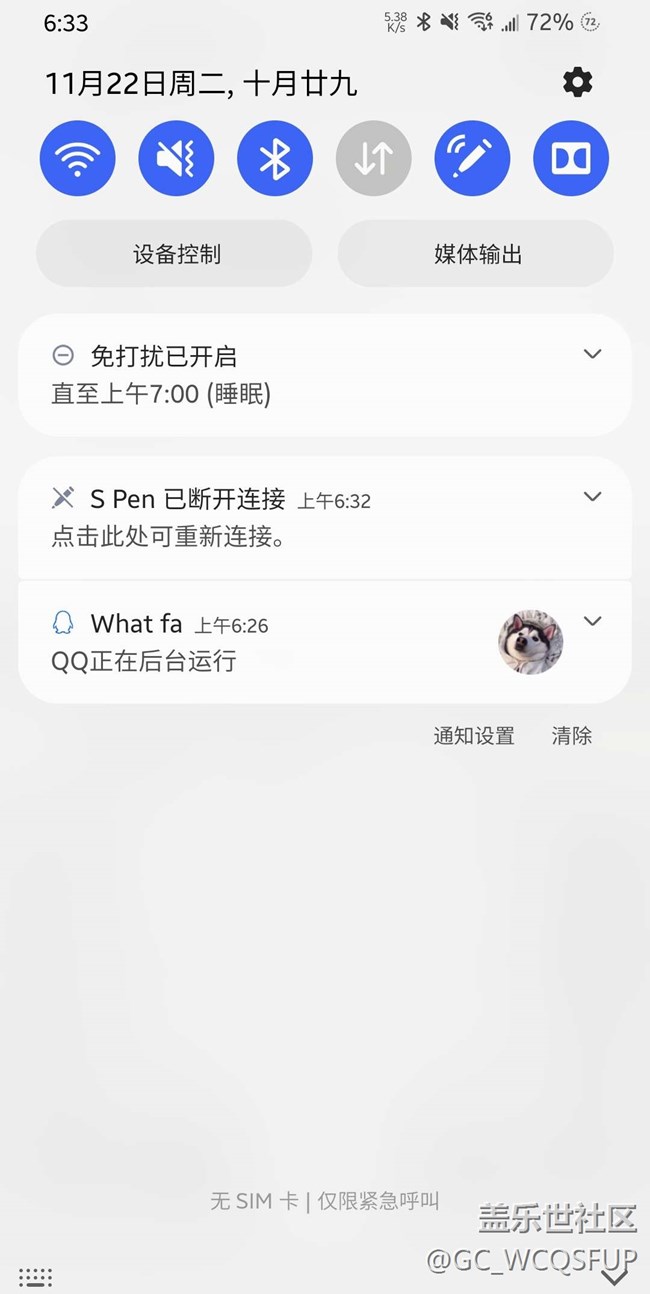
Task: Enable the mobile data quick setting
Action: [x=374, y=158]
